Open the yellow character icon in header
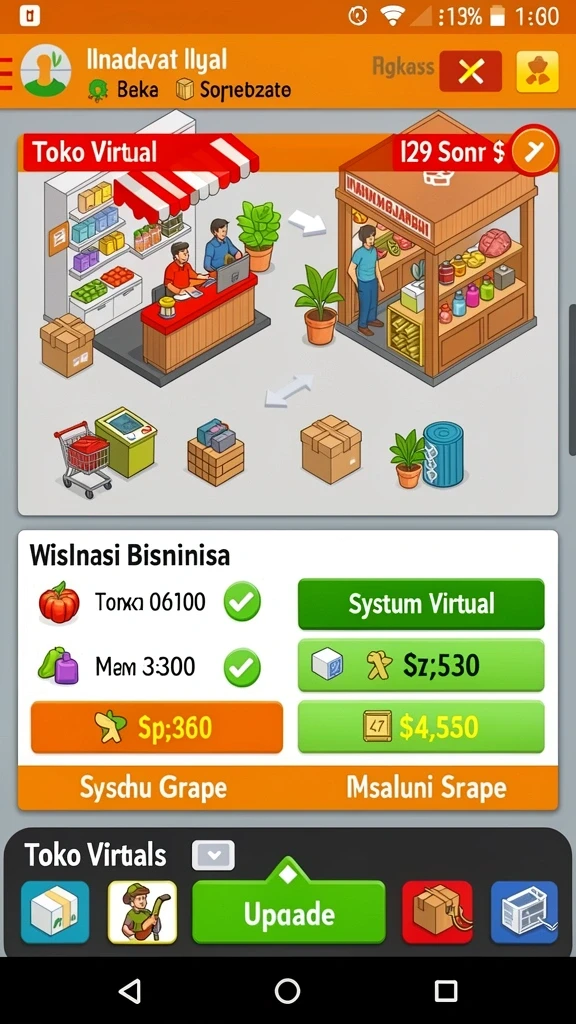The height and width of the screenshot is (1024, 576). point(537,71)
